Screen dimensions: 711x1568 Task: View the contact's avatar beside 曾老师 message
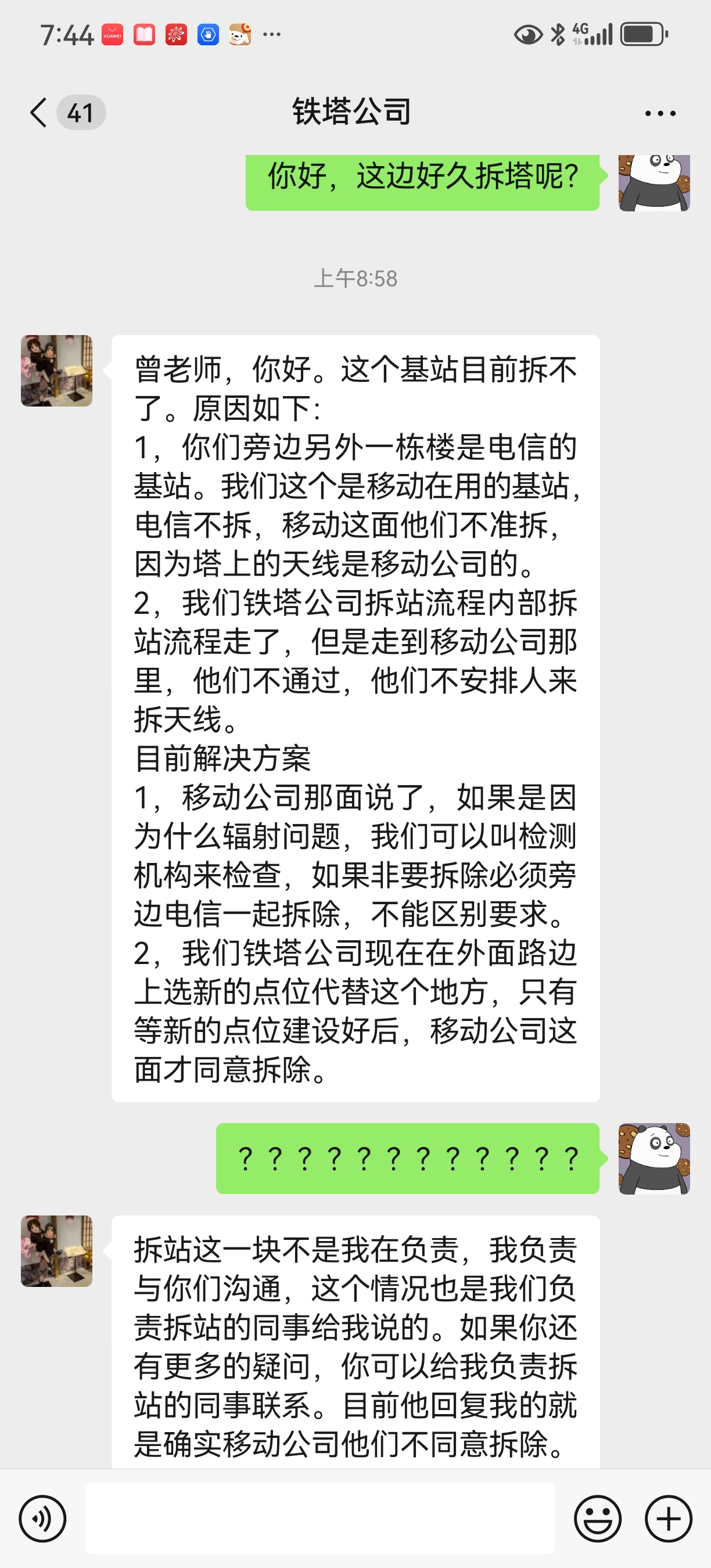(56, 371)
